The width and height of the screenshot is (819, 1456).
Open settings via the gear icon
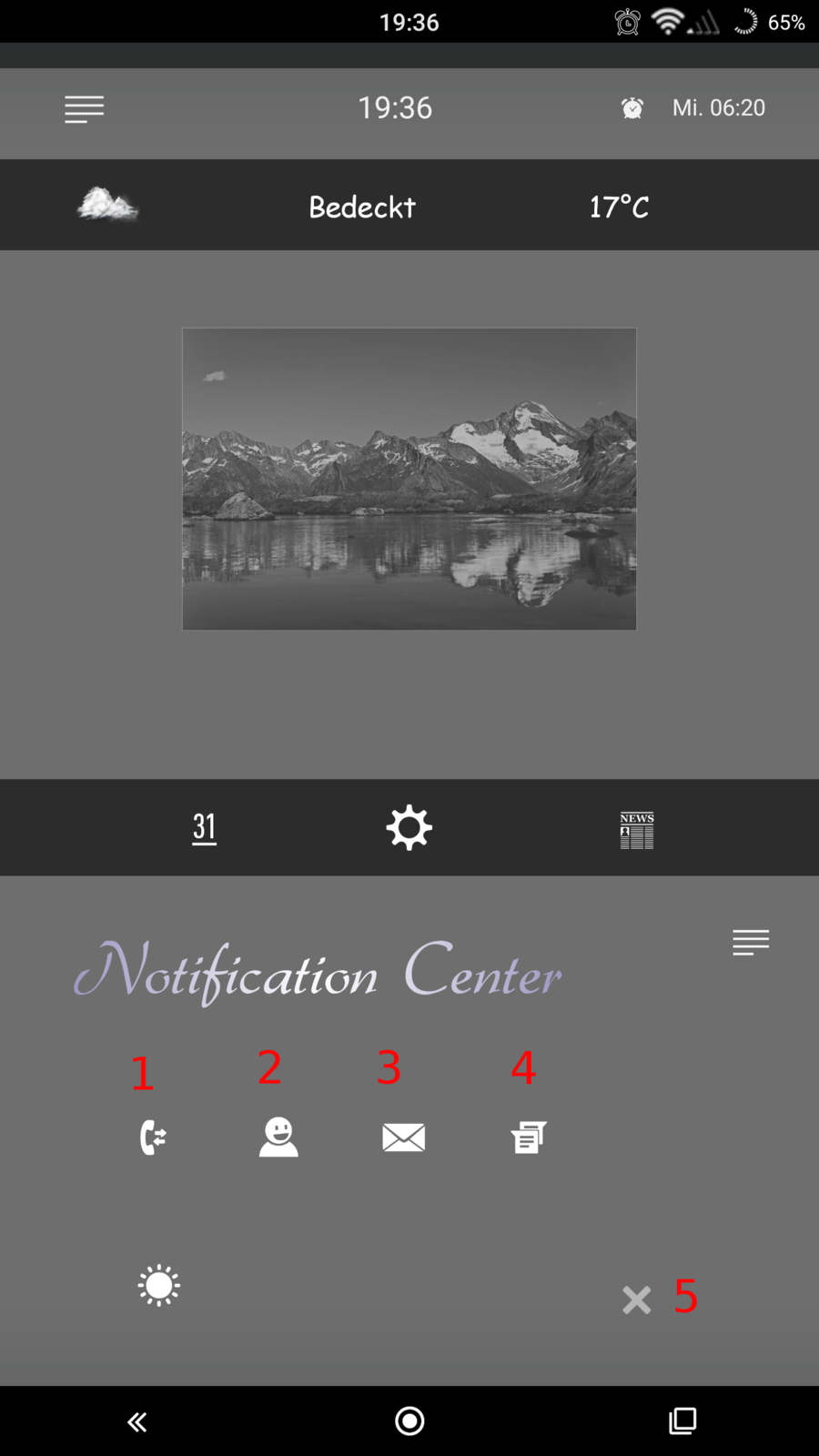click(x=409, y=828)
